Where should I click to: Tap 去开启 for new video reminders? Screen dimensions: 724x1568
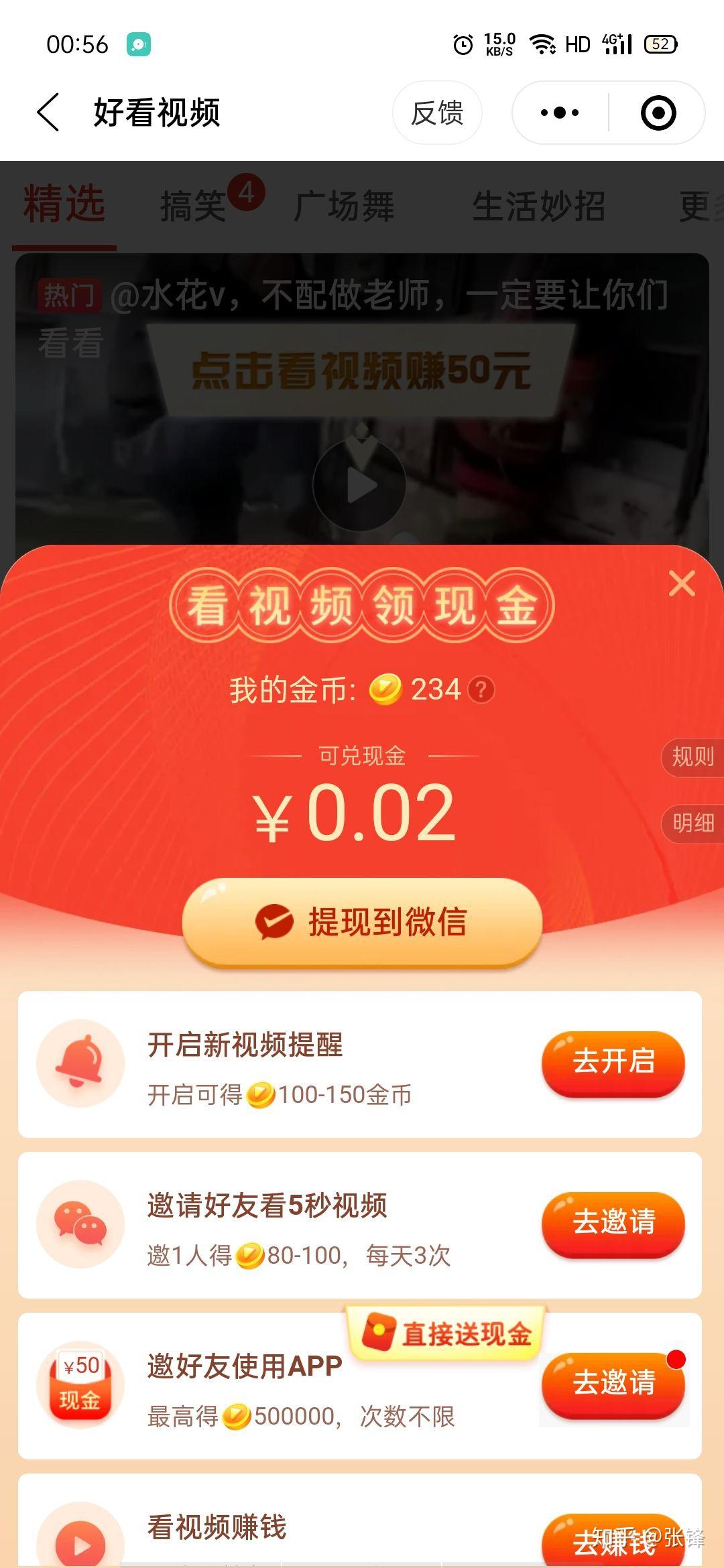pyautogui.click(x=613, y=1062)
